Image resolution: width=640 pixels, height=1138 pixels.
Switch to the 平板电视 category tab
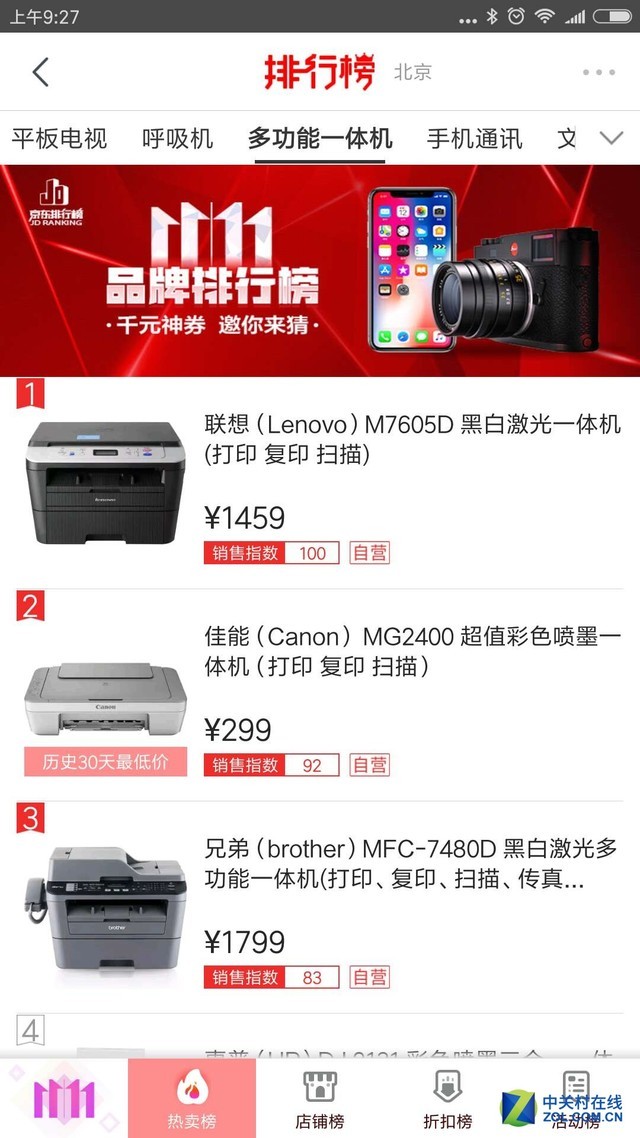coord(59,138)
